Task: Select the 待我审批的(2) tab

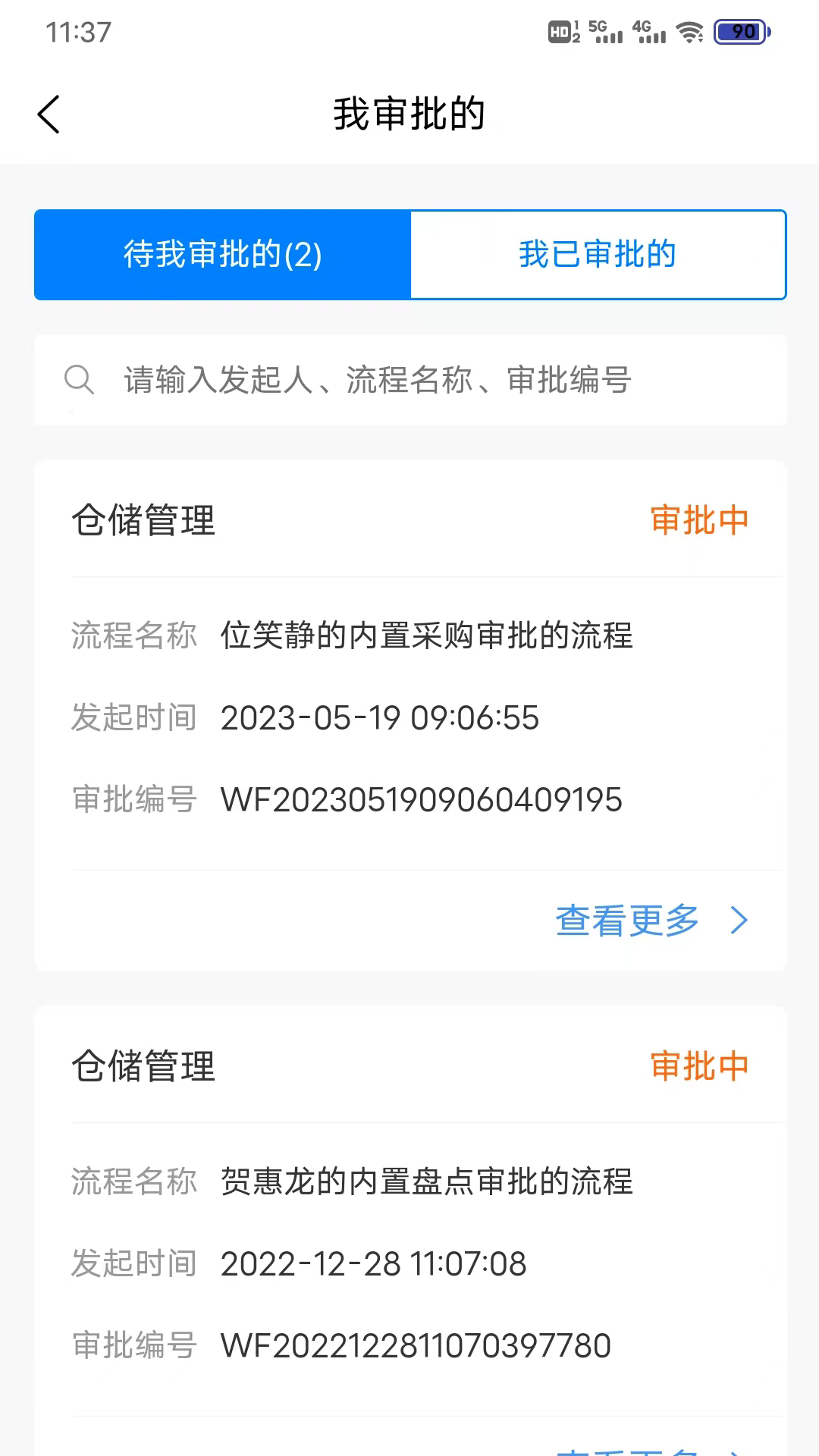Action: [x=221, y=255]
